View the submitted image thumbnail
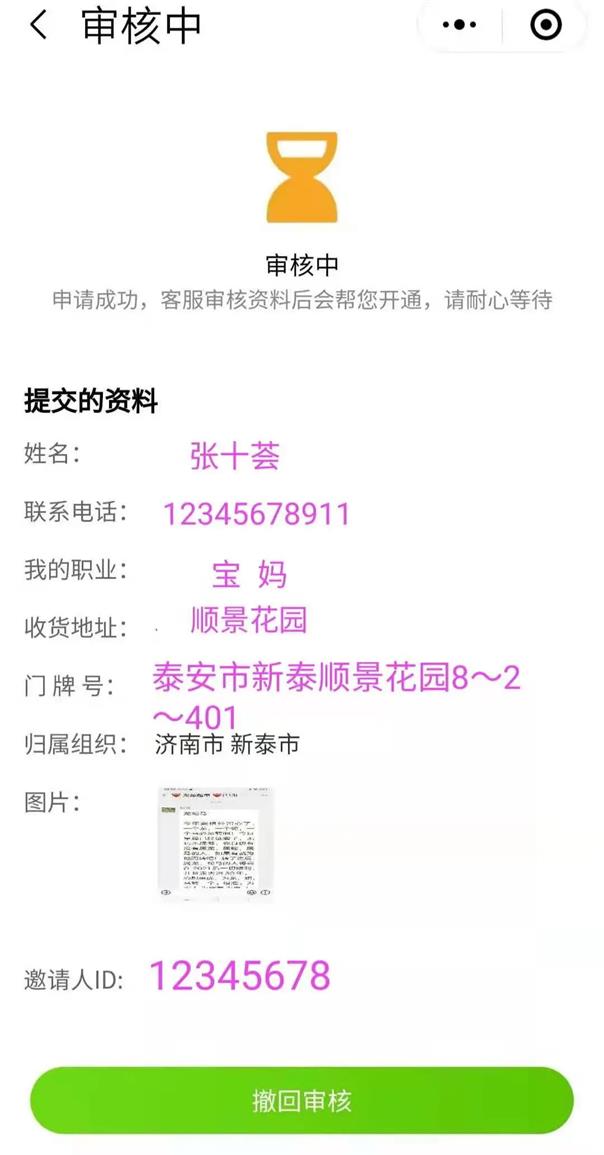 pyautogui.click(x=216, y=843)
